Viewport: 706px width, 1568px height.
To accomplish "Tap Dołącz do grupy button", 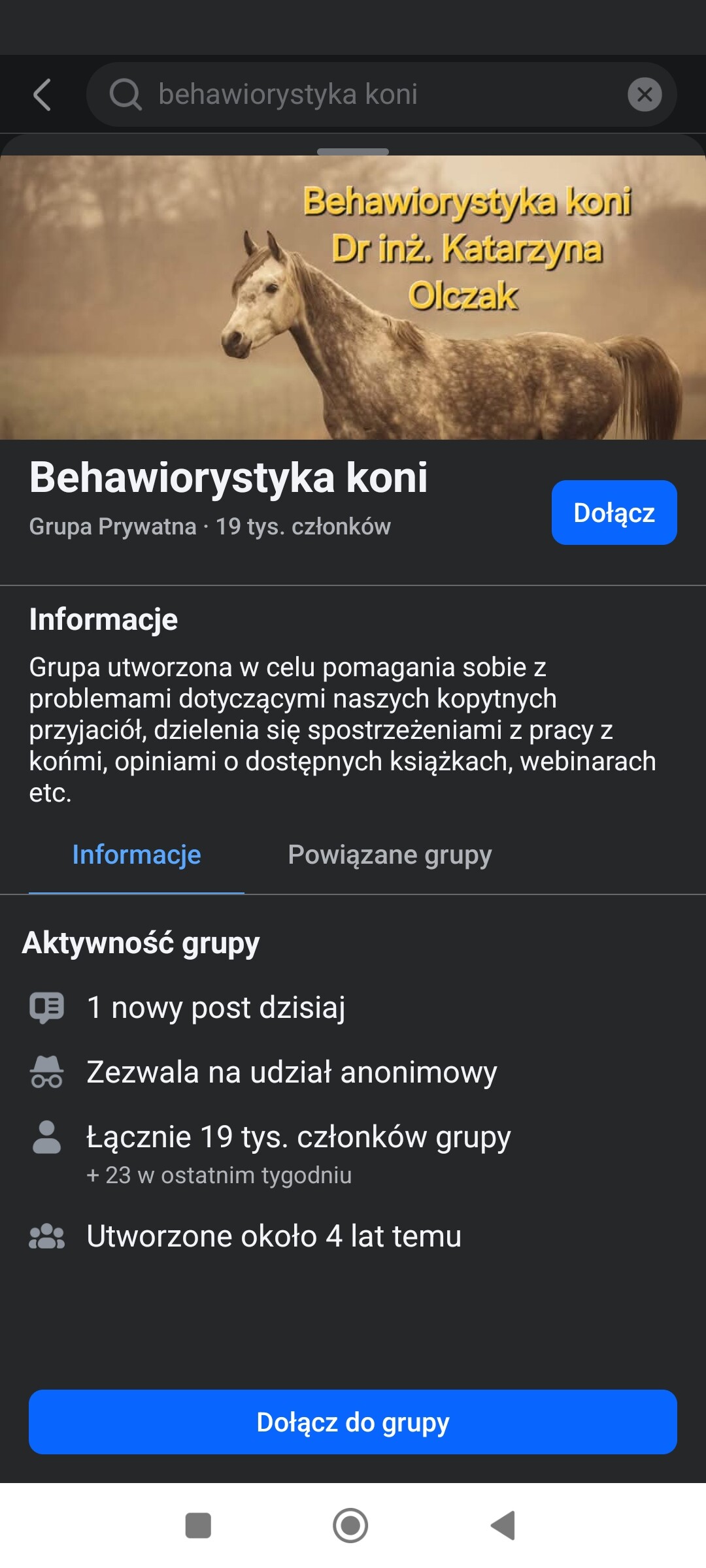I will coord(353,1422).
